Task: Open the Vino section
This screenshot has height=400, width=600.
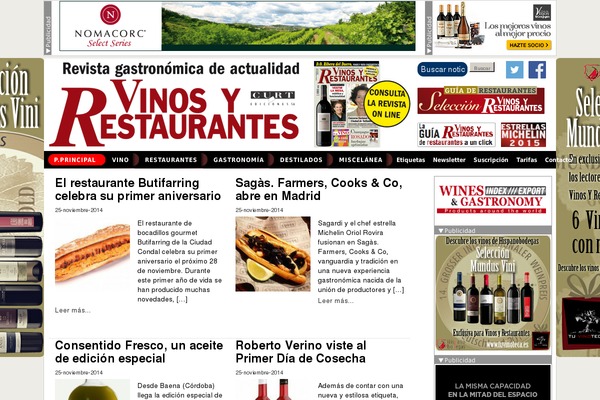Action: (x=120, y=160)
